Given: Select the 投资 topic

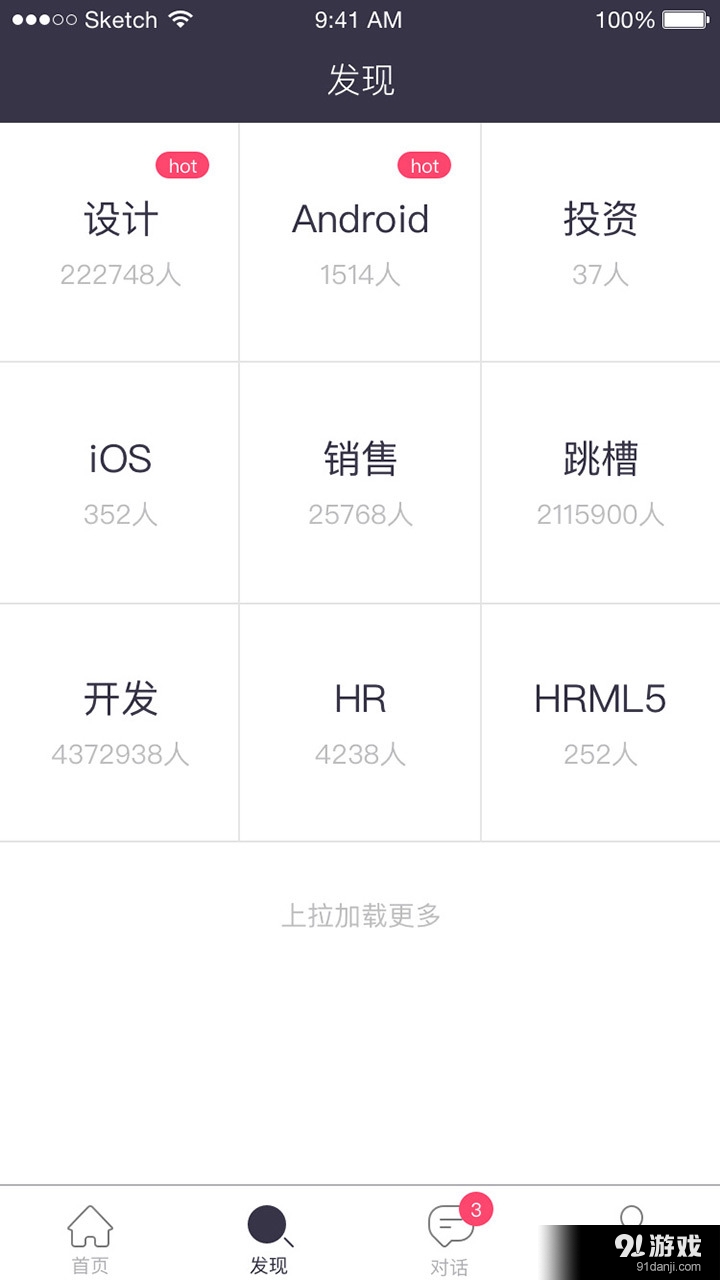Looking at the screenshot, I should (600, 240).
